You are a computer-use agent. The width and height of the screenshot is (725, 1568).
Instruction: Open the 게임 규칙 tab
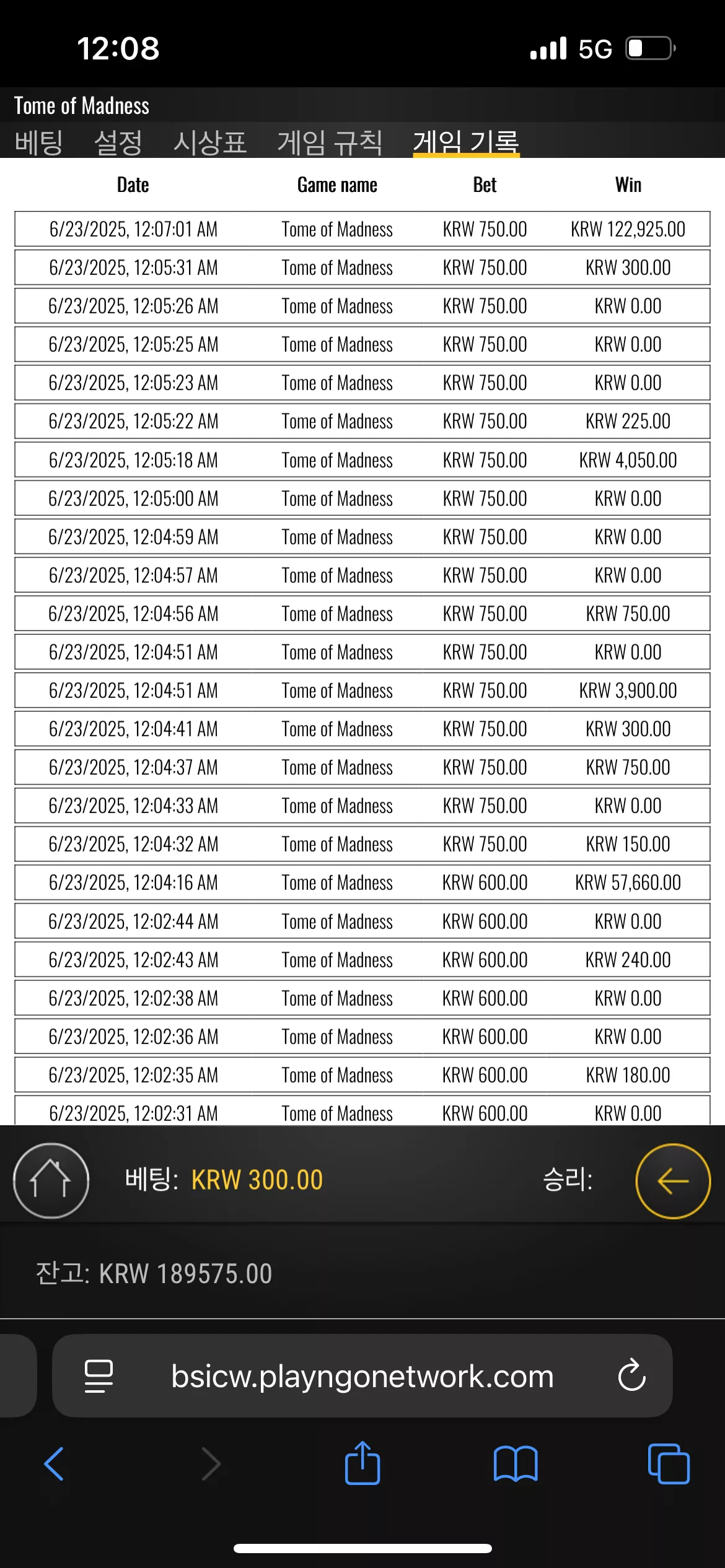click(330, 142)
